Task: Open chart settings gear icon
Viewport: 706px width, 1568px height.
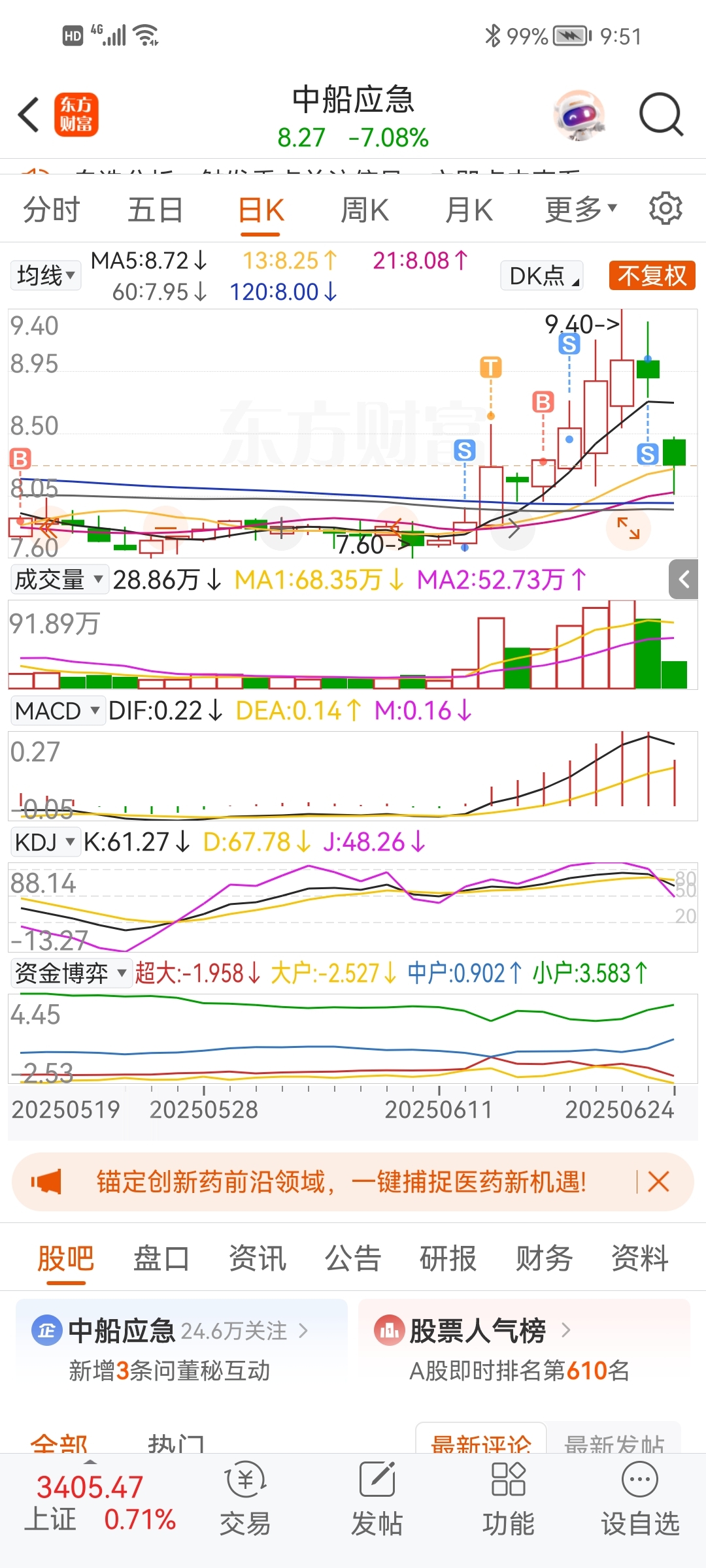Action: [x=665, y=209]
